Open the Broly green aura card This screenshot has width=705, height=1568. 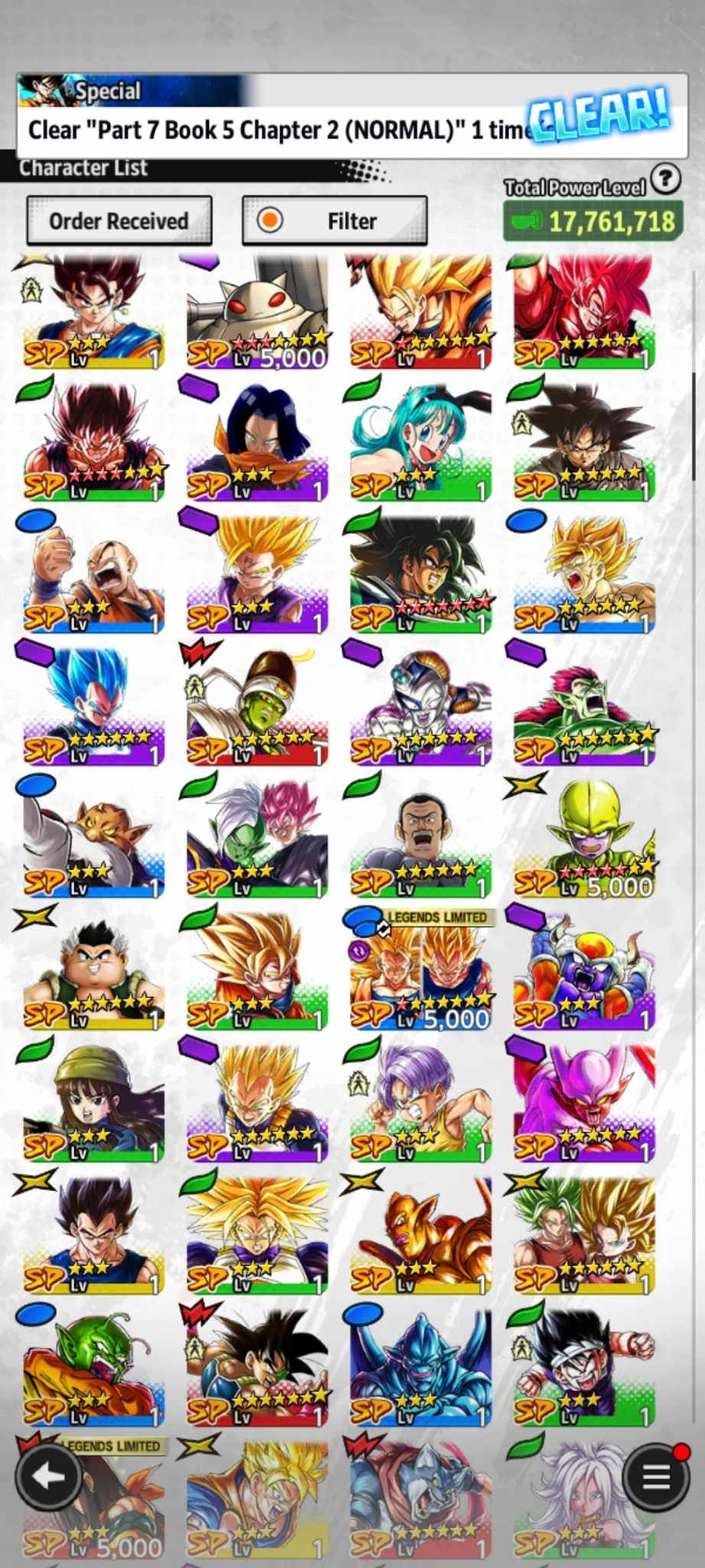click(419, 576)
